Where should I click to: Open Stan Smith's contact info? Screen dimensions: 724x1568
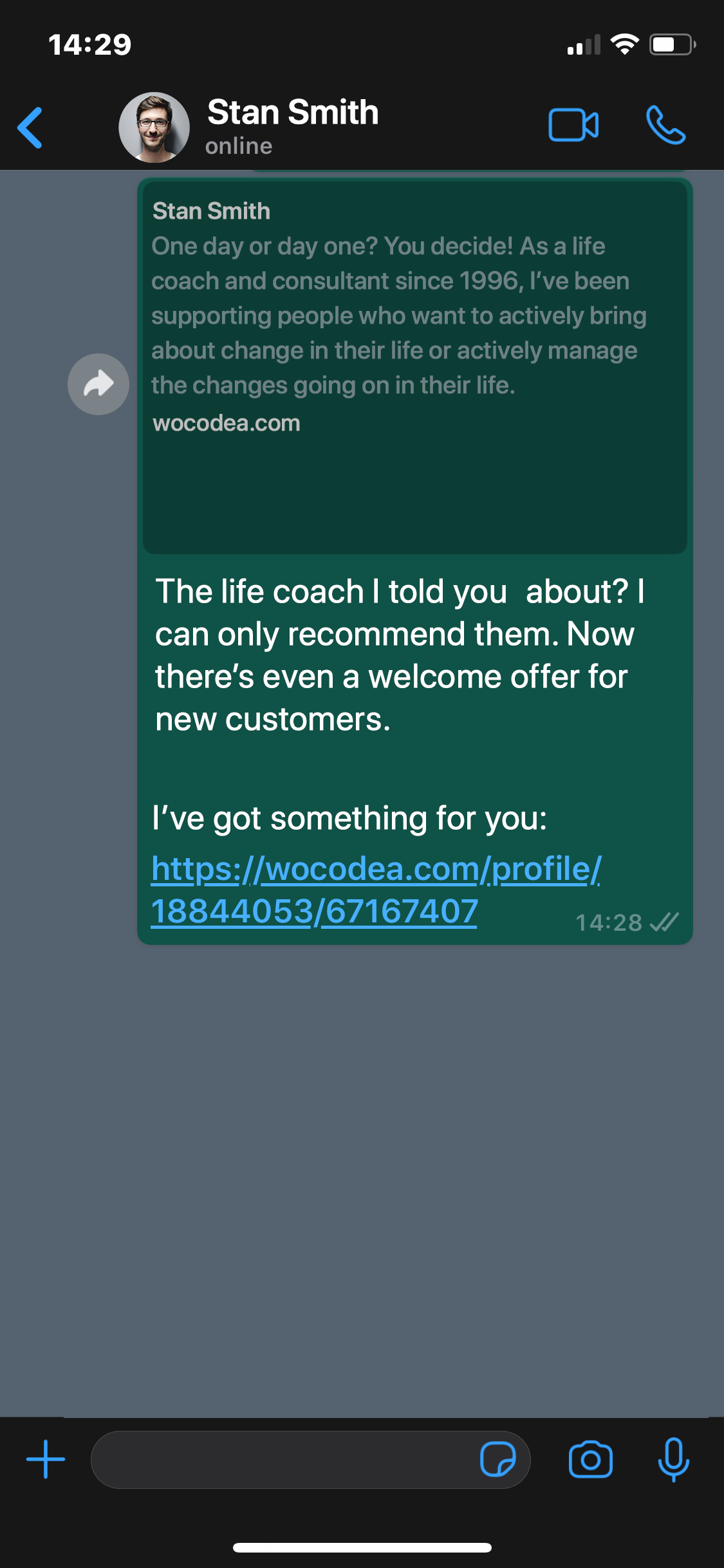tap(292, 126)
